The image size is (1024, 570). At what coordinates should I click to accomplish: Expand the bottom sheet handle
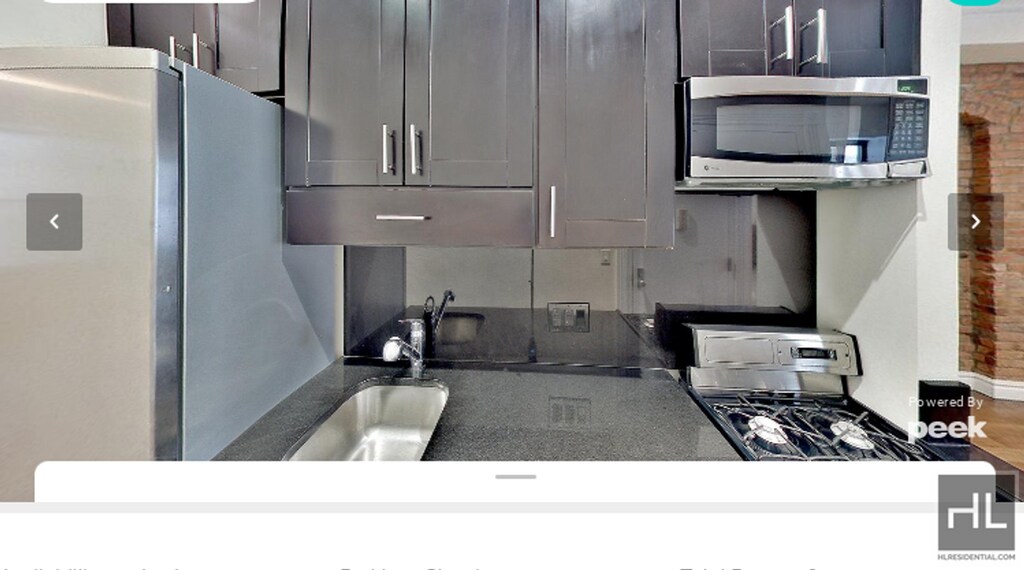click(515, 477)
